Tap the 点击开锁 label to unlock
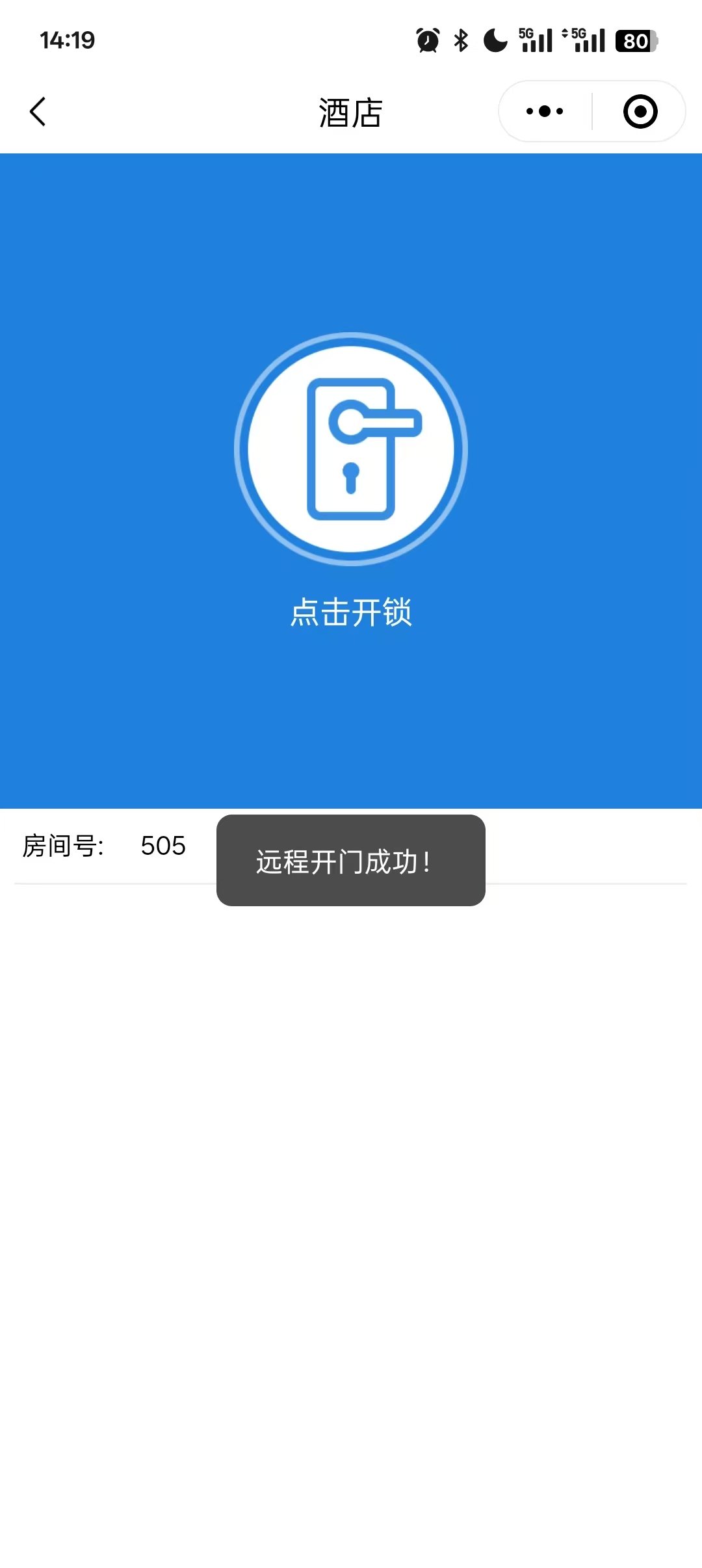The height and width of the screenshot is (1568, 702). click(351, 612)
